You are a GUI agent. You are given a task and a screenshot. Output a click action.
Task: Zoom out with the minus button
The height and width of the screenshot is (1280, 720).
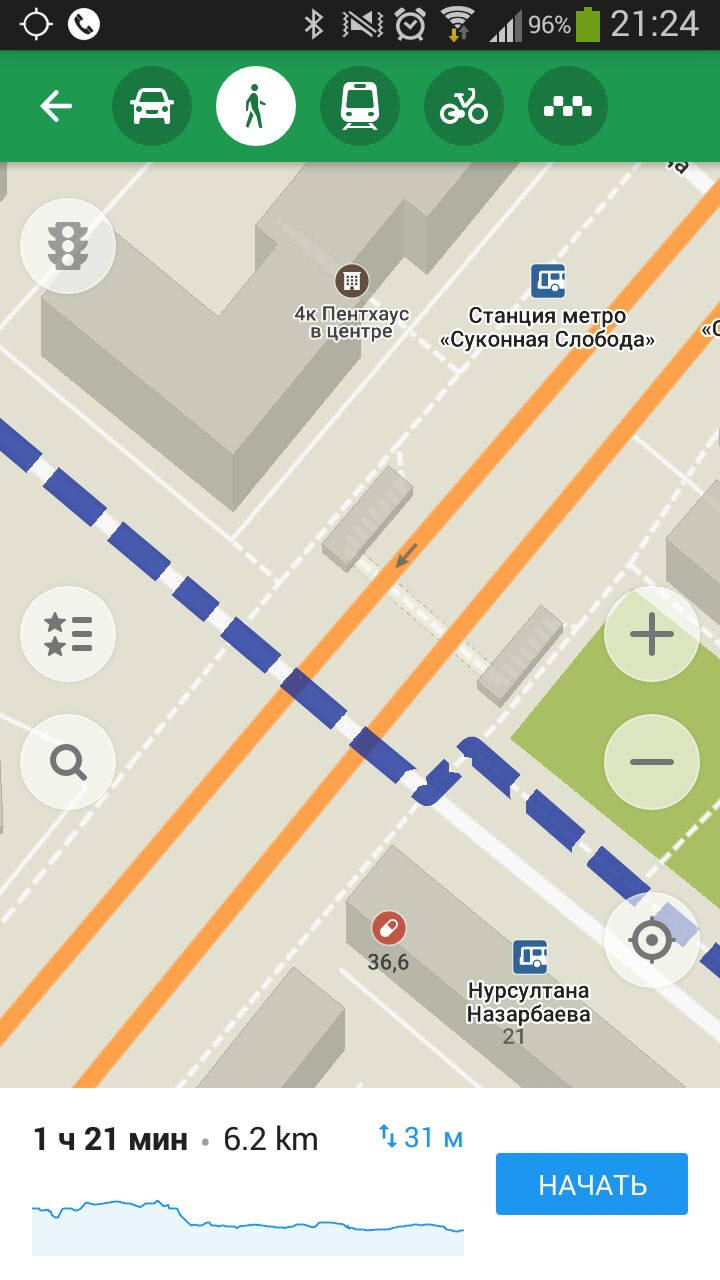(x=652, y=762)
